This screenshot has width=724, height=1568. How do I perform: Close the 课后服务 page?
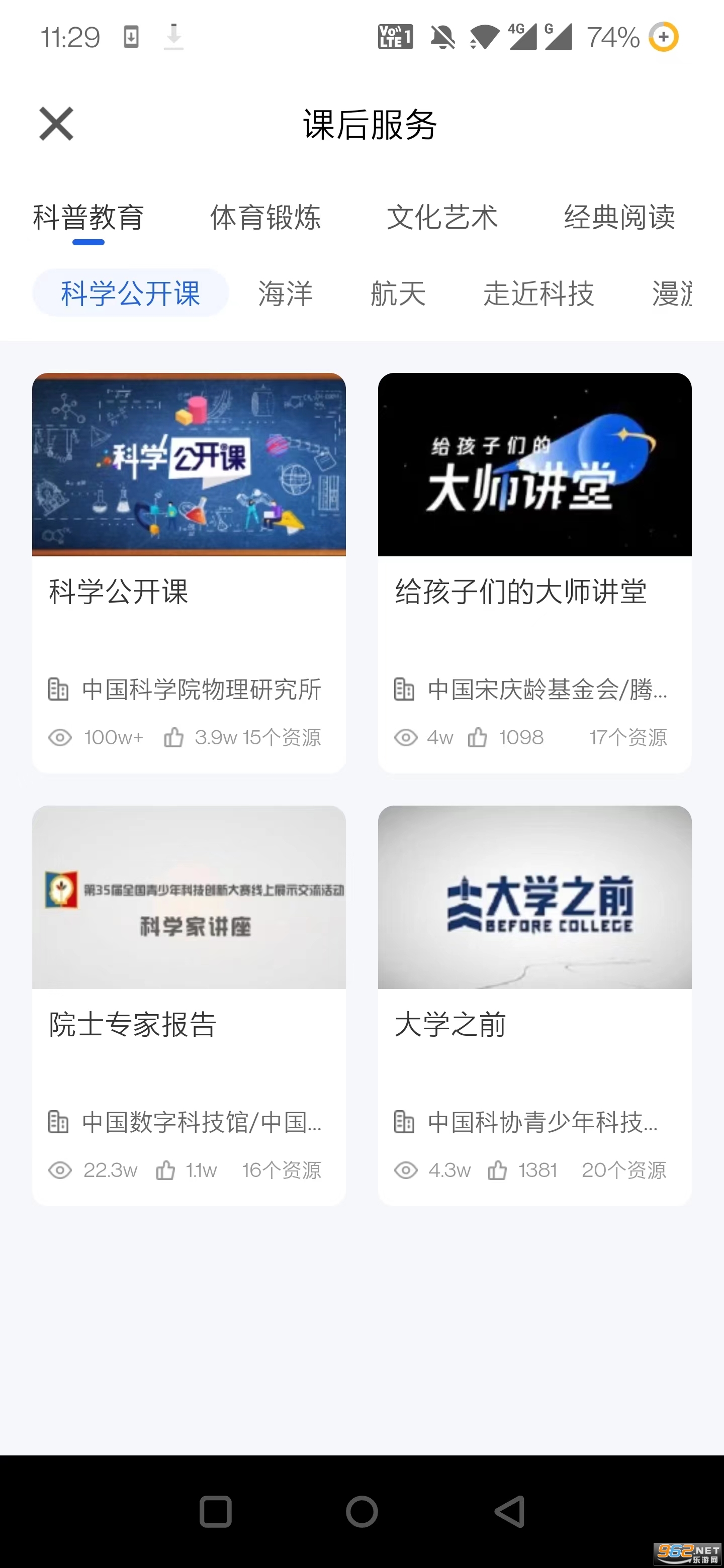[x=56, y=124]
